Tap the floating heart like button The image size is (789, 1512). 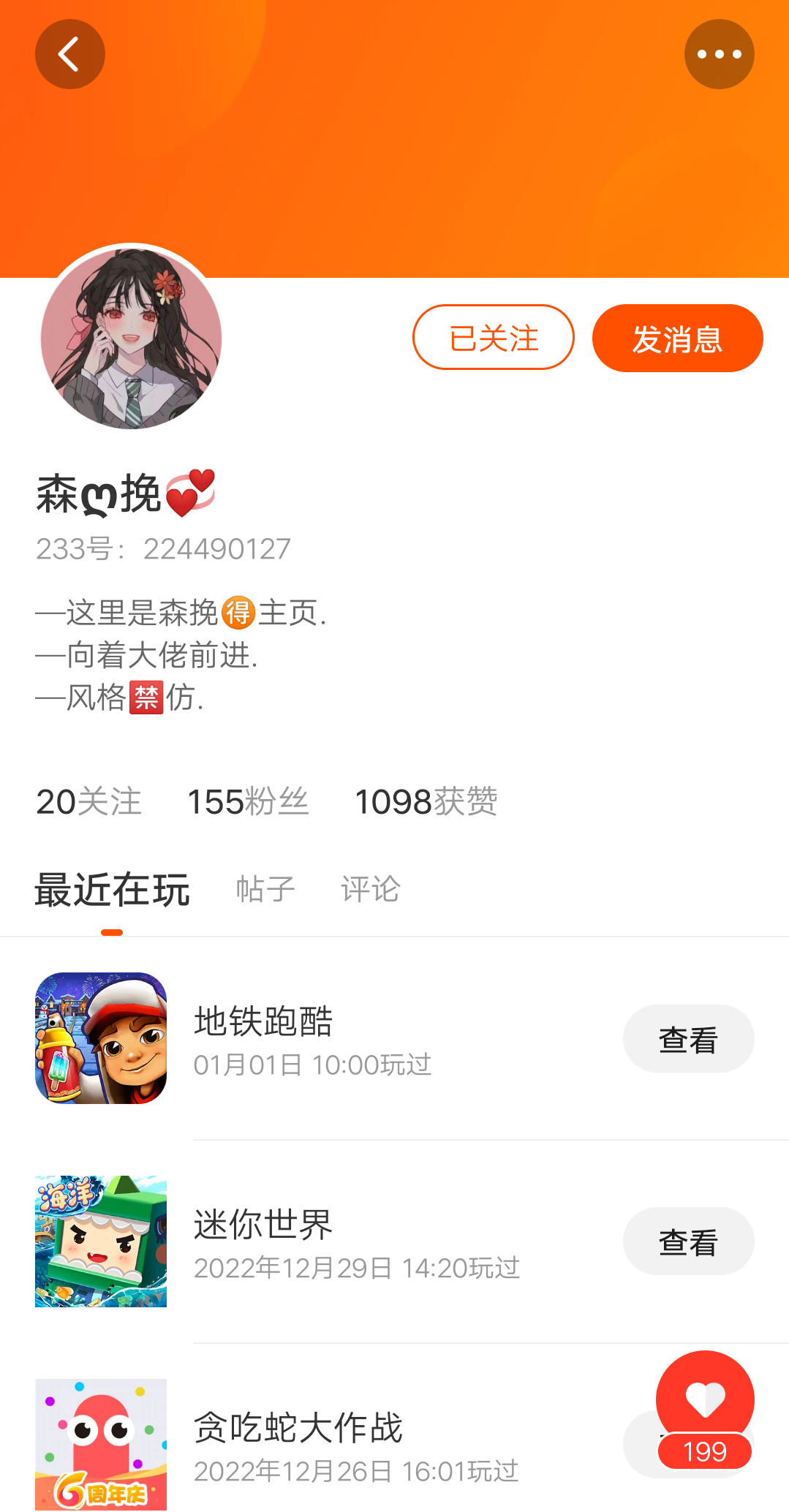[705, 1400]
